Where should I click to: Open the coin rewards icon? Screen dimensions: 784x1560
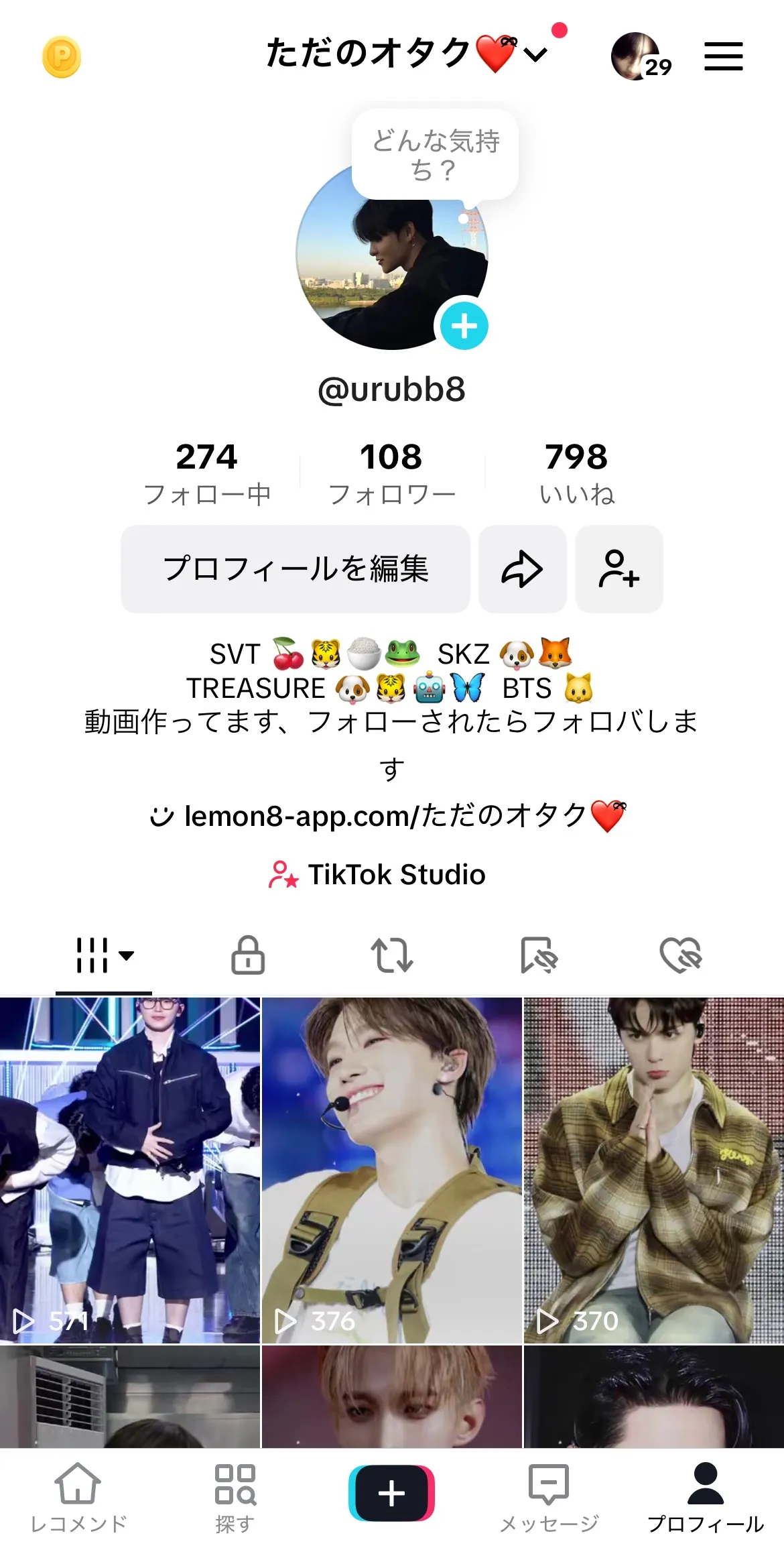[x=62, y=56]
